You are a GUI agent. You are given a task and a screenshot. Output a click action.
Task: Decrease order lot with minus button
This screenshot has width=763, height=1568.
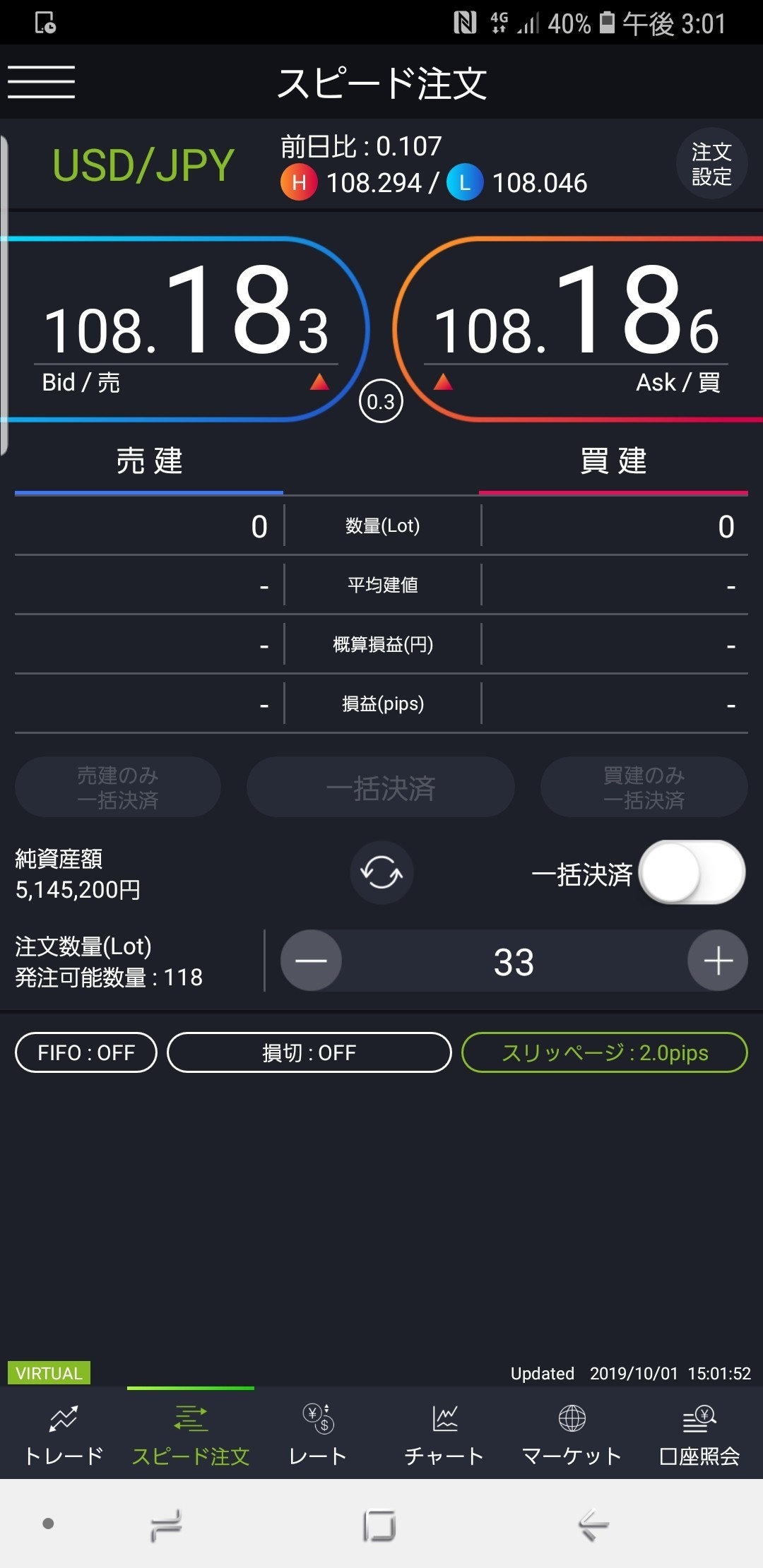[311, 961]
